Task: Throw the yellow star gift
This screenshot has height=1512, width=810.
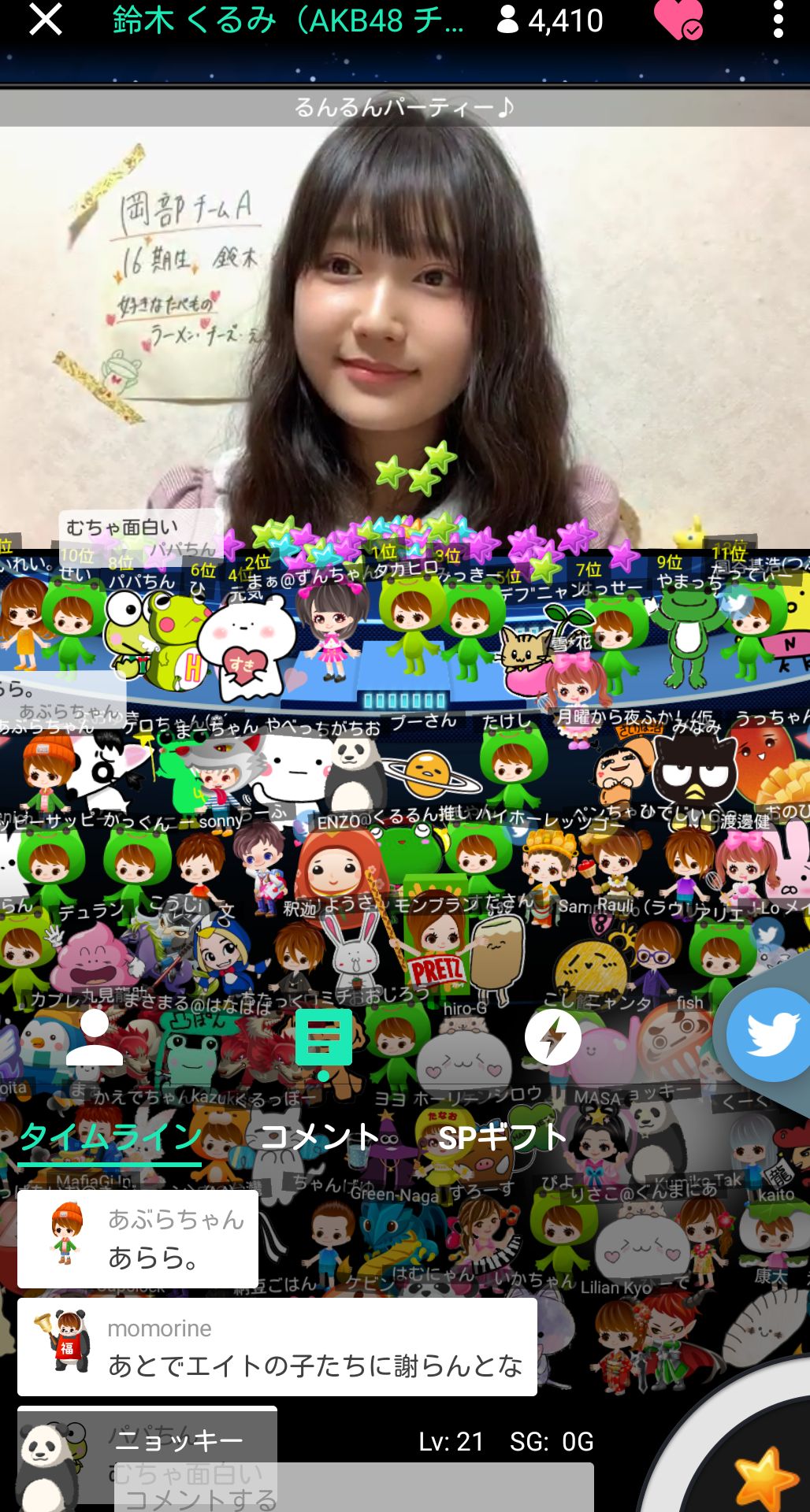Action: point(763,1477)
